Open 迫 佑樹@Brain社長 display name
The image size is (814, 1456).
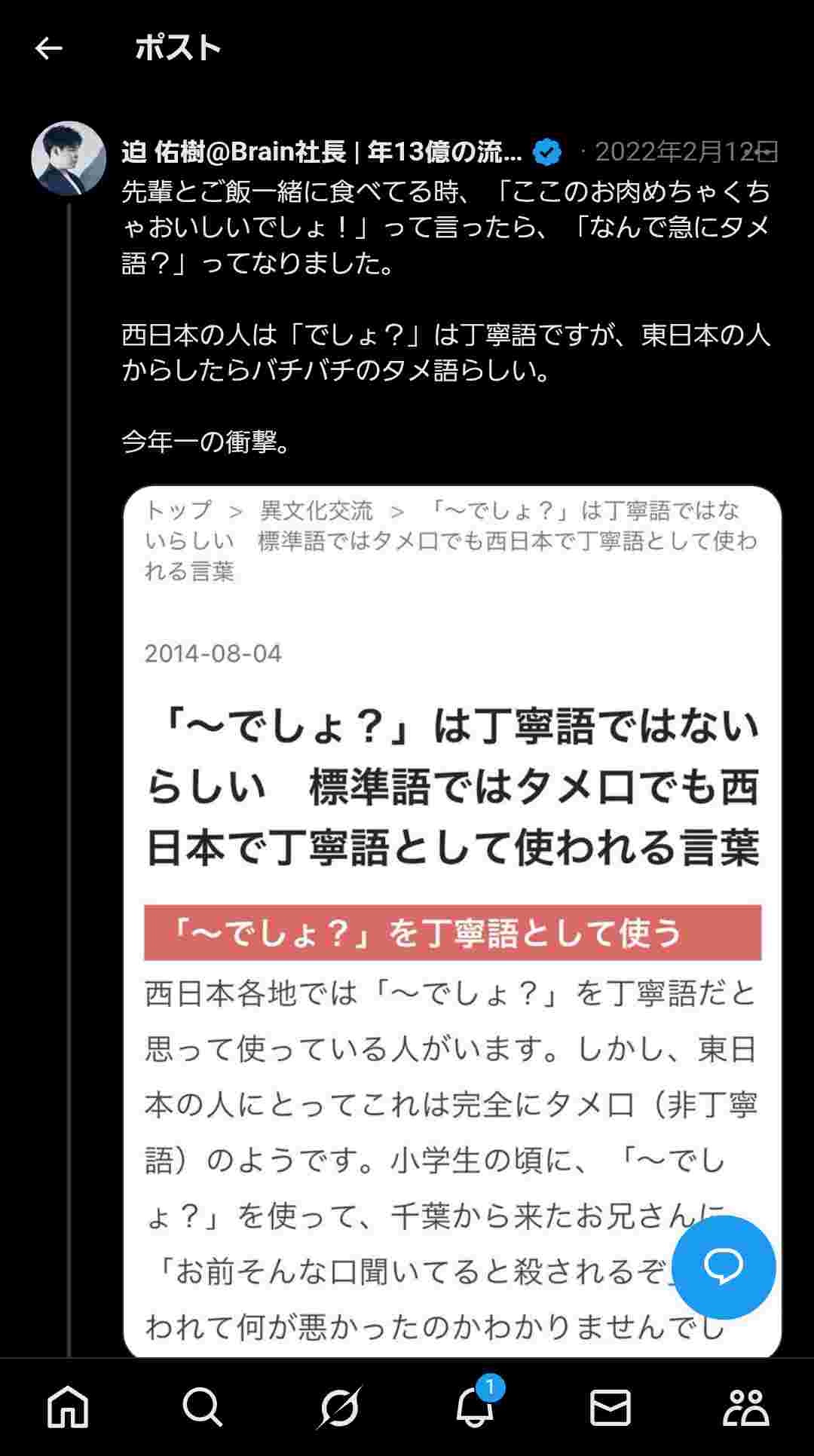pos(322,152)
